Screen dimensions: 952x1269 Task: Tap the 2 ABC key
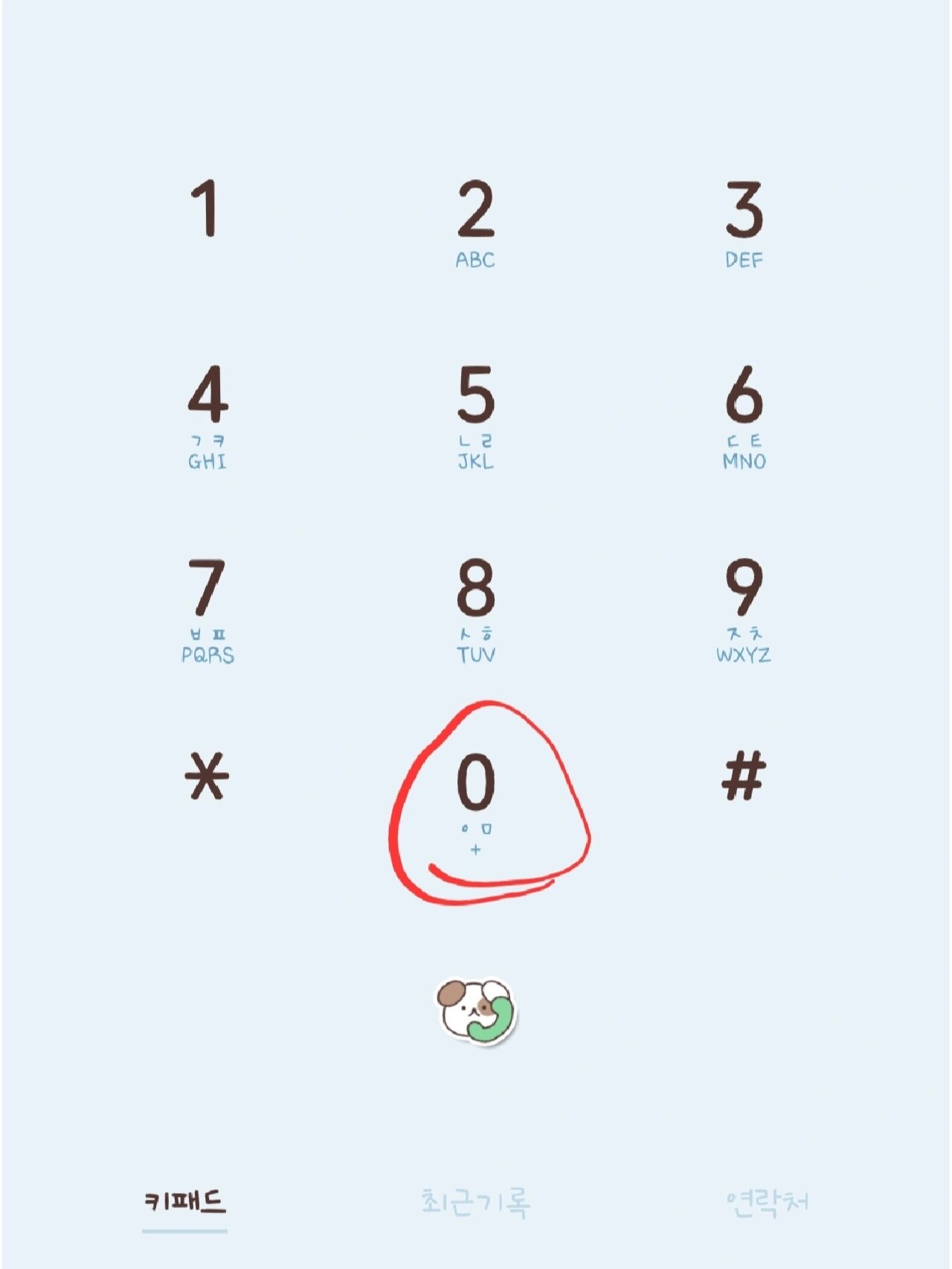[x=475, y=222]
